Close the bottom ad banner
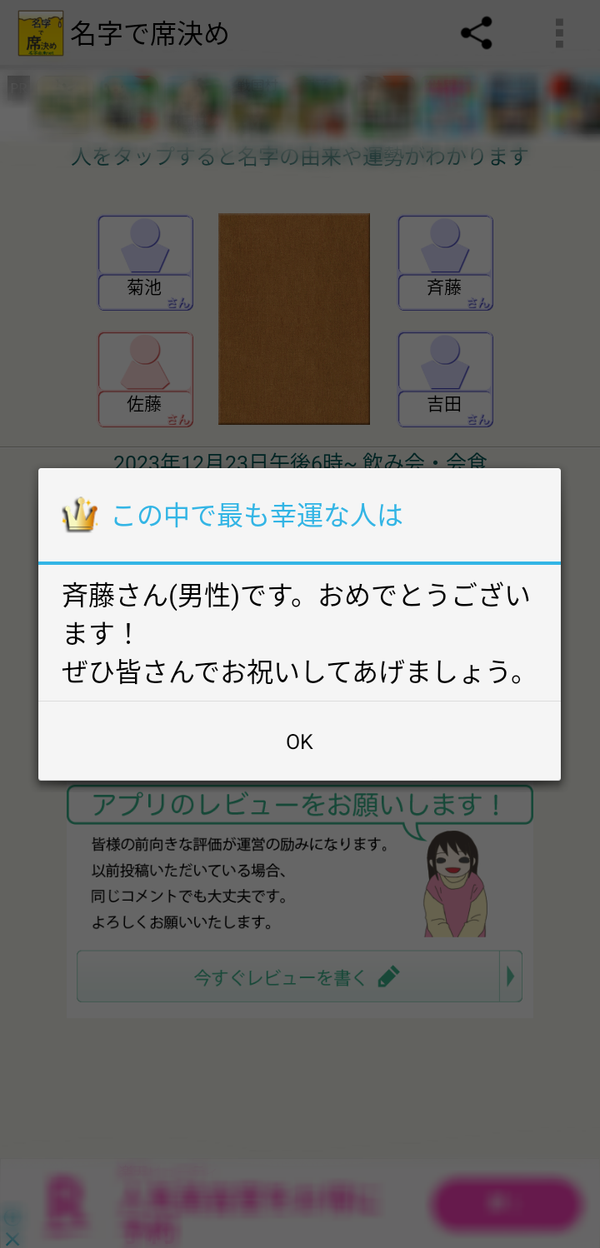This screenshot has width=600, height=1248. pyautogui.click(x=13, y=1238)
